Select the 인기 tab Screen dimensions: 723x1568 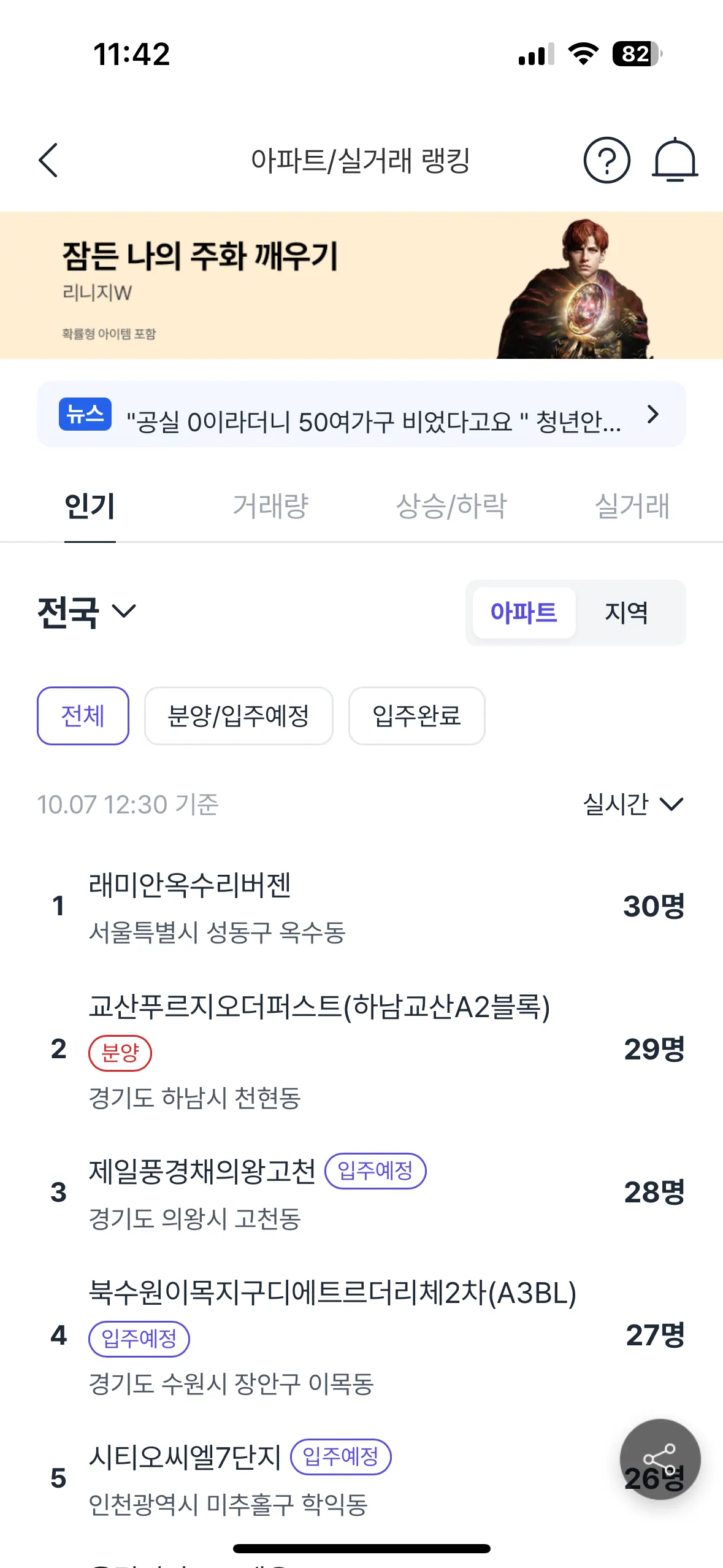[90, 507]
